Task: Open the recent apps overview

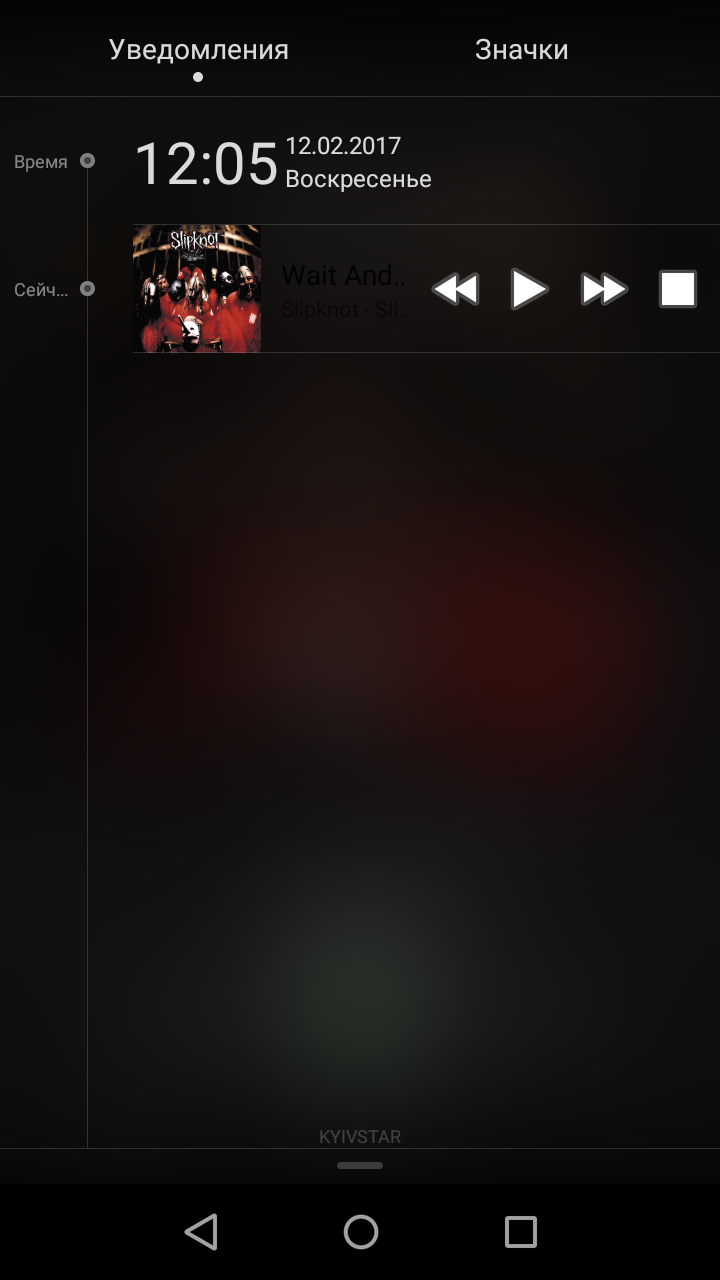Action: (x=520, y=1232)
